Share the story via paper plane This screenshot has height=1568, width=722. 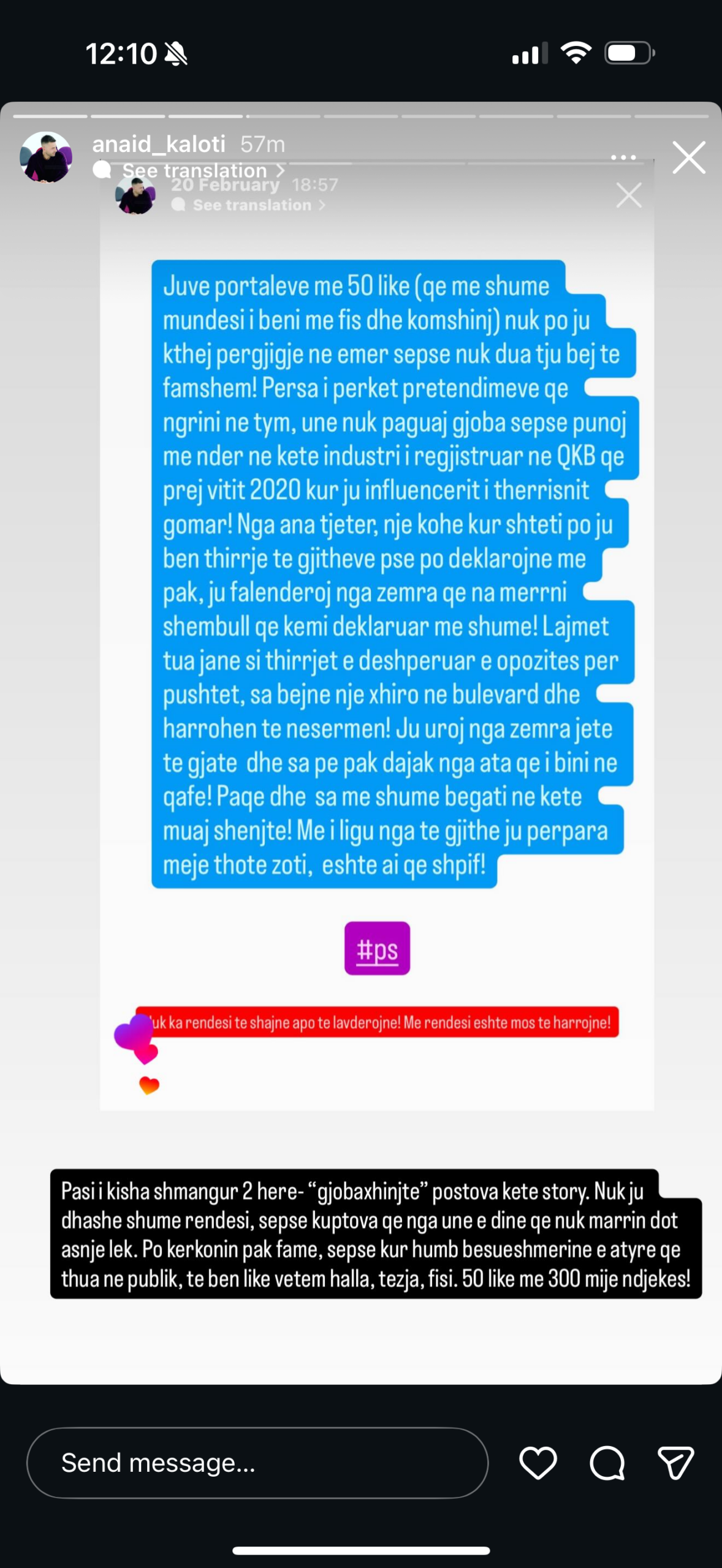pyautogui.click(x=675, y=1463)
